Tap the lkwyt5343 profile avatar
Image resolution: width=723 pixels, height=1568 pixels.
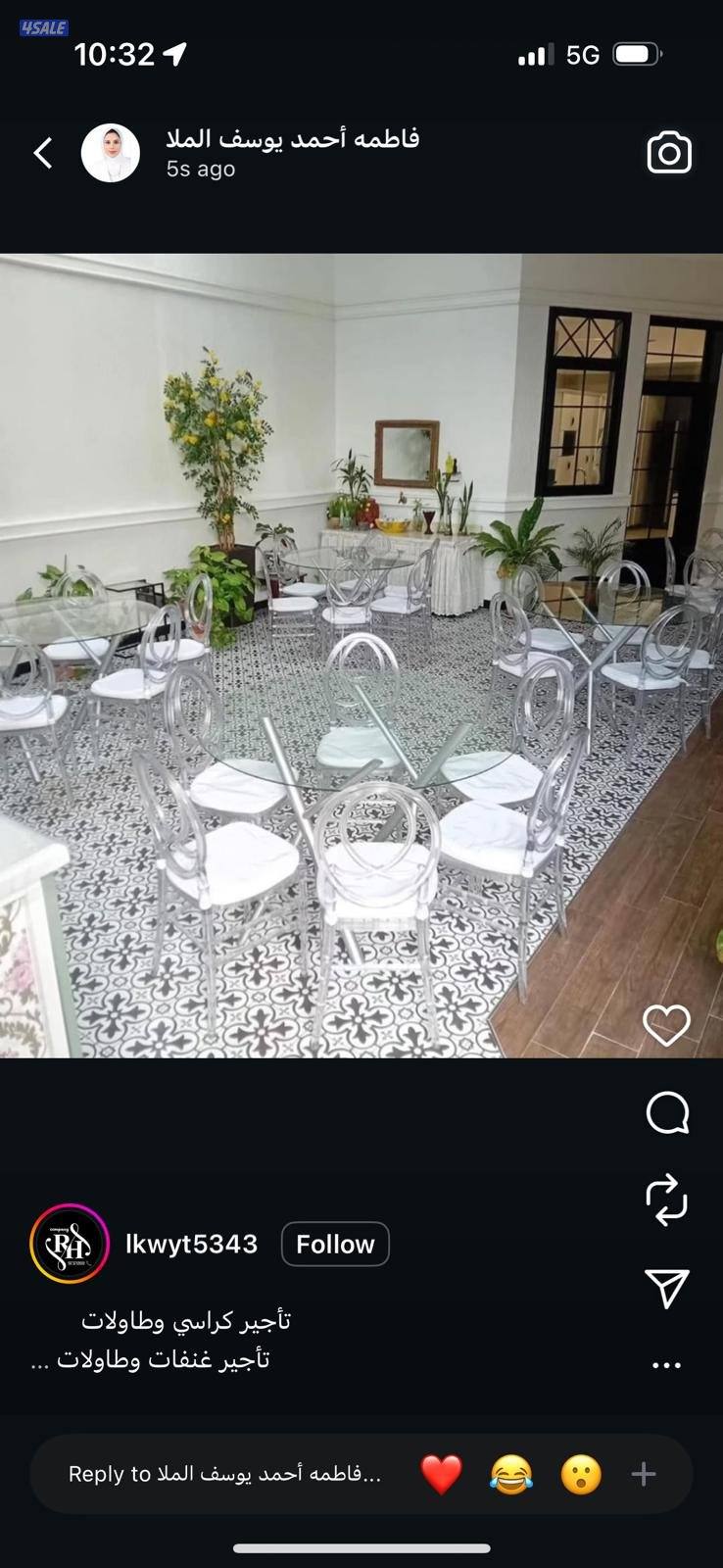[x=69, y=1244]
